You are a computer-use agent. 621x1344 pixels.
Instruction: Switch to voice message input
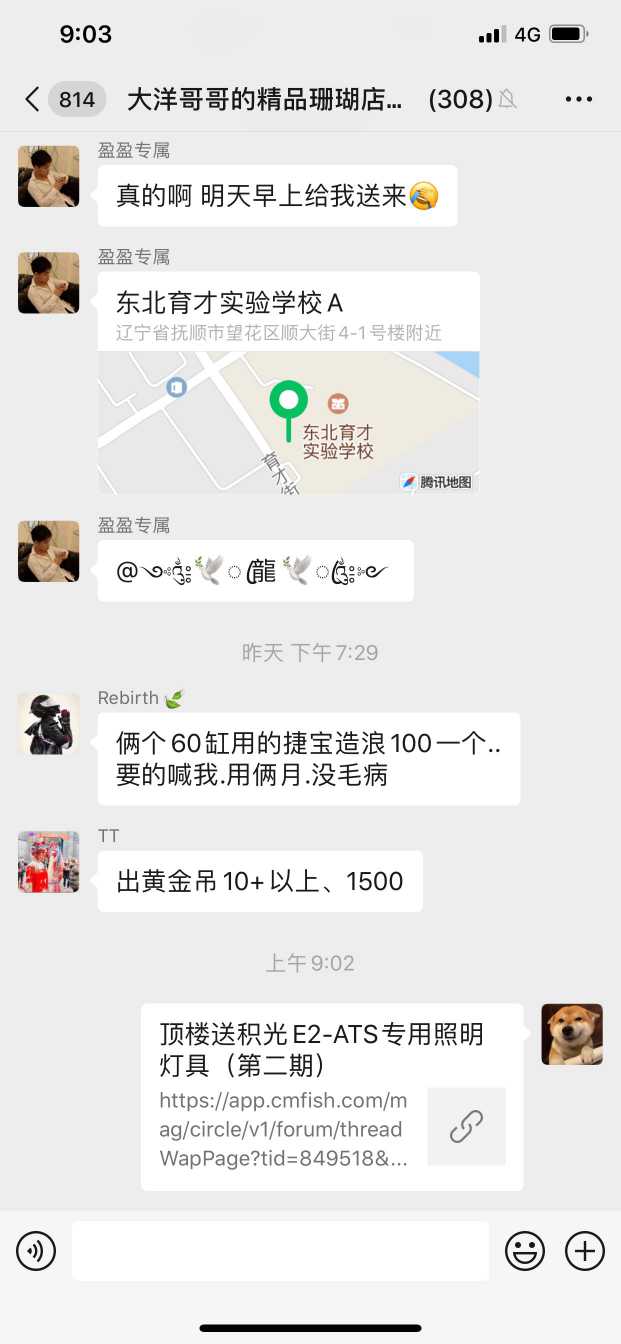point(36,1251)
